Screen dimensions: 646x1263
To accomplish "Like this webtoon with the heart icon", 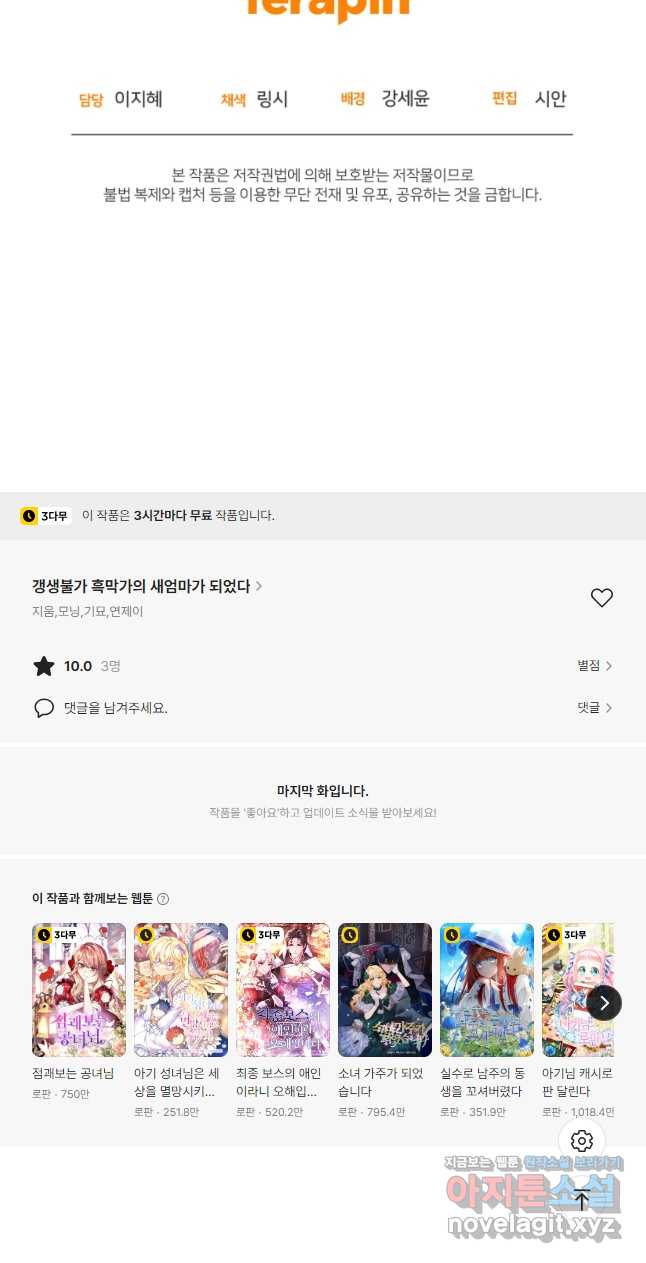I will tap(601, 598).
